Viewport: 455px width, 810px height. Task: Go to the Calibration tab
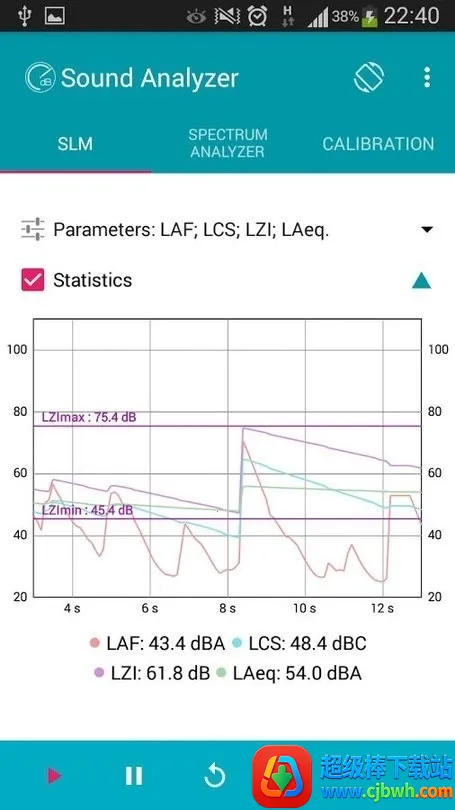tap(378, 144)
